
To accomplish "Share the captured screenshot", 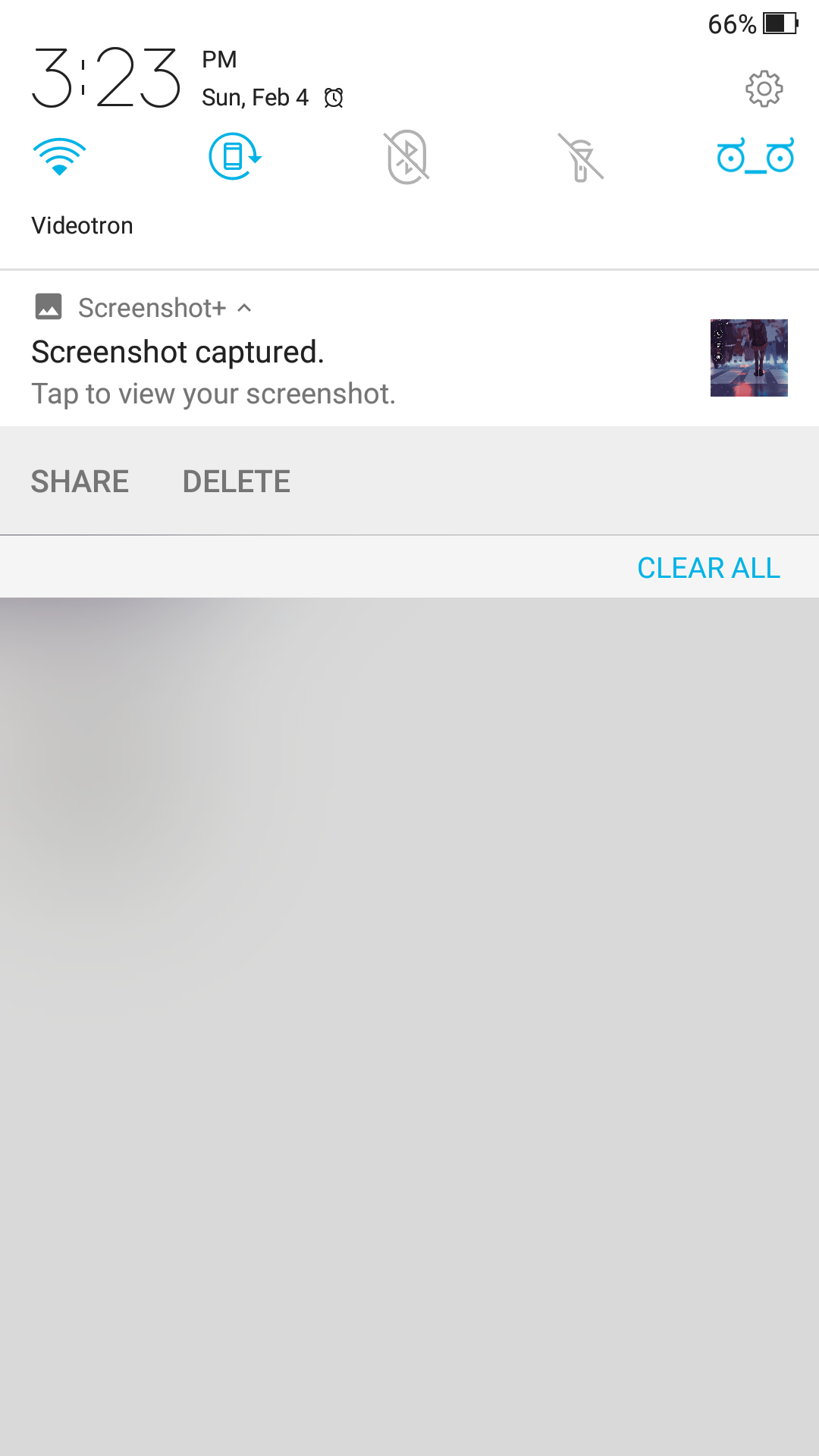I will 80,482.
